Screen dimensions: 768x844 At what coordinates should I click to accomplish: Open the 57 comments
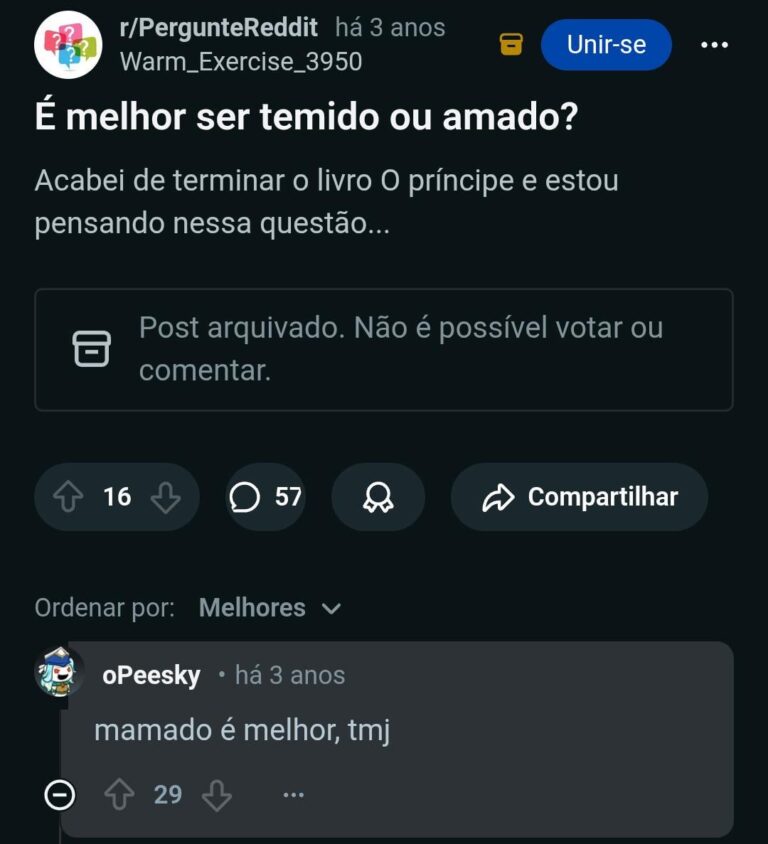265,497
